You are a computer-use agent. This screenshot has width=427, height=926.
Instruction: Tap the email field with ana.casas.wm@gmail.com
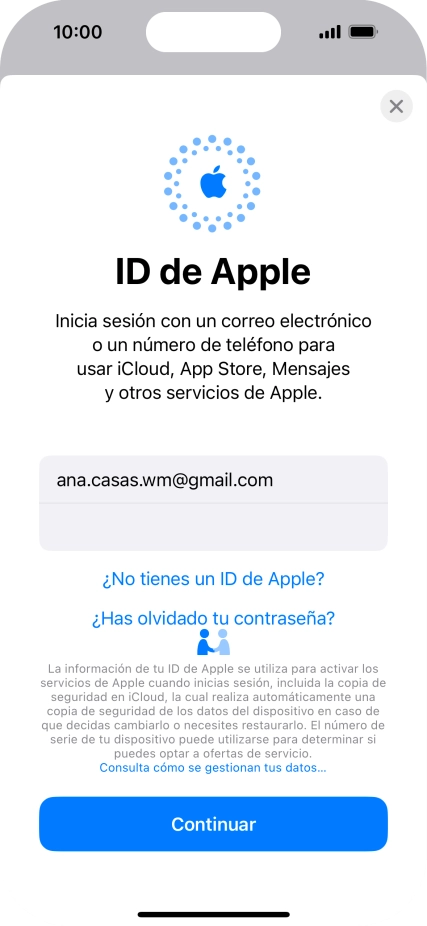point(213,480)
